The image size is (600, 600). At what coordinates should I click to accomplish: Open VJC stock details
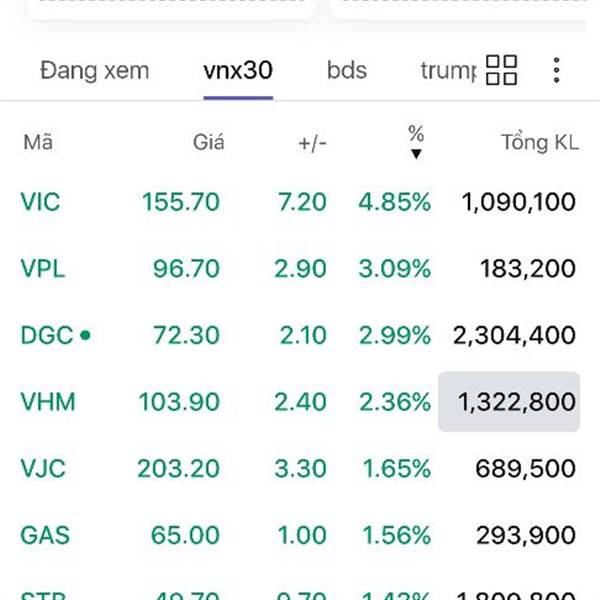pos(45,468)
